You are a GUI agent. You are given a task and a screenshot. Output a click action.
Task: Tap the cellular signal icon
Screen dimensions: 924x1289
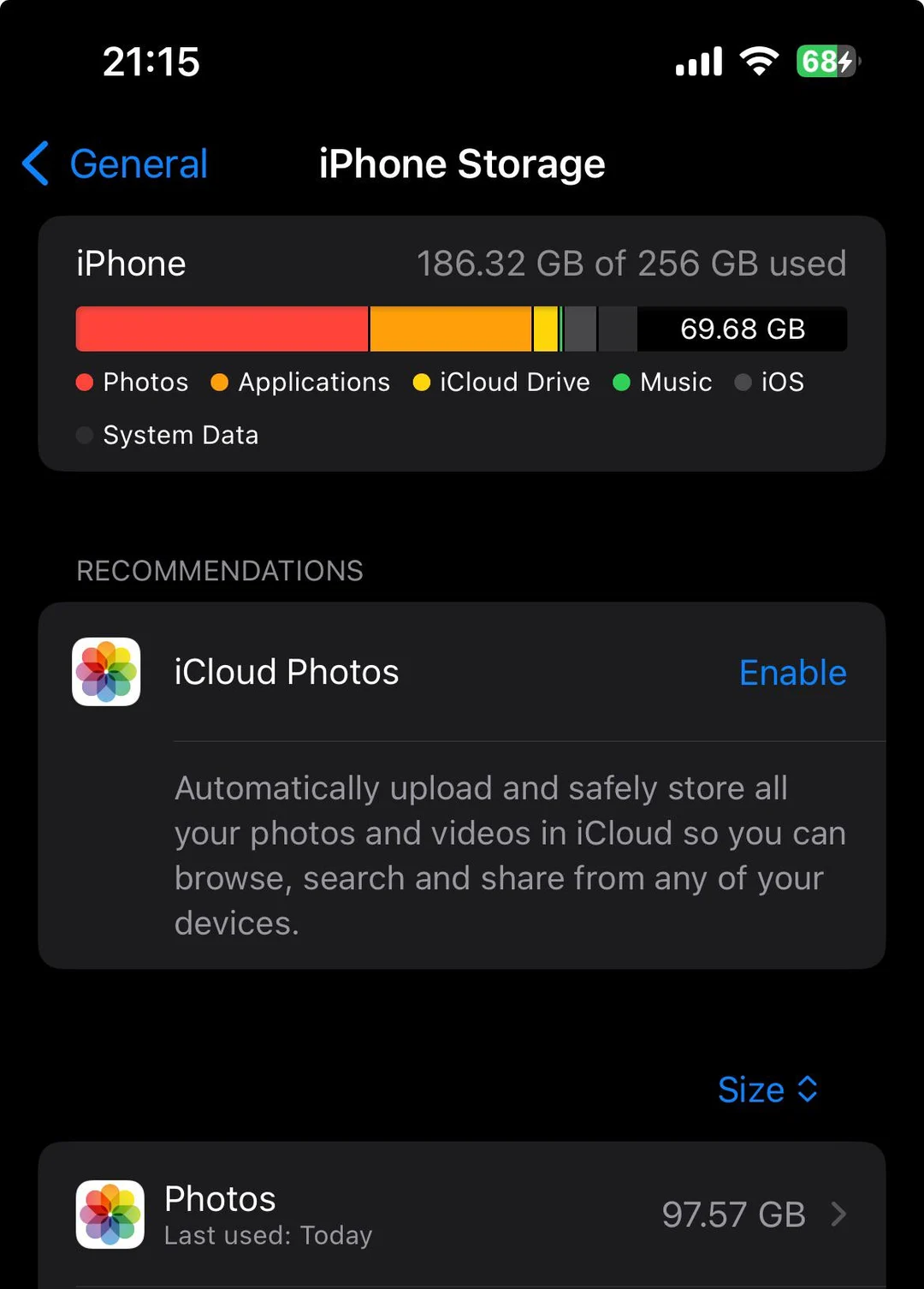tap(698, 60)
